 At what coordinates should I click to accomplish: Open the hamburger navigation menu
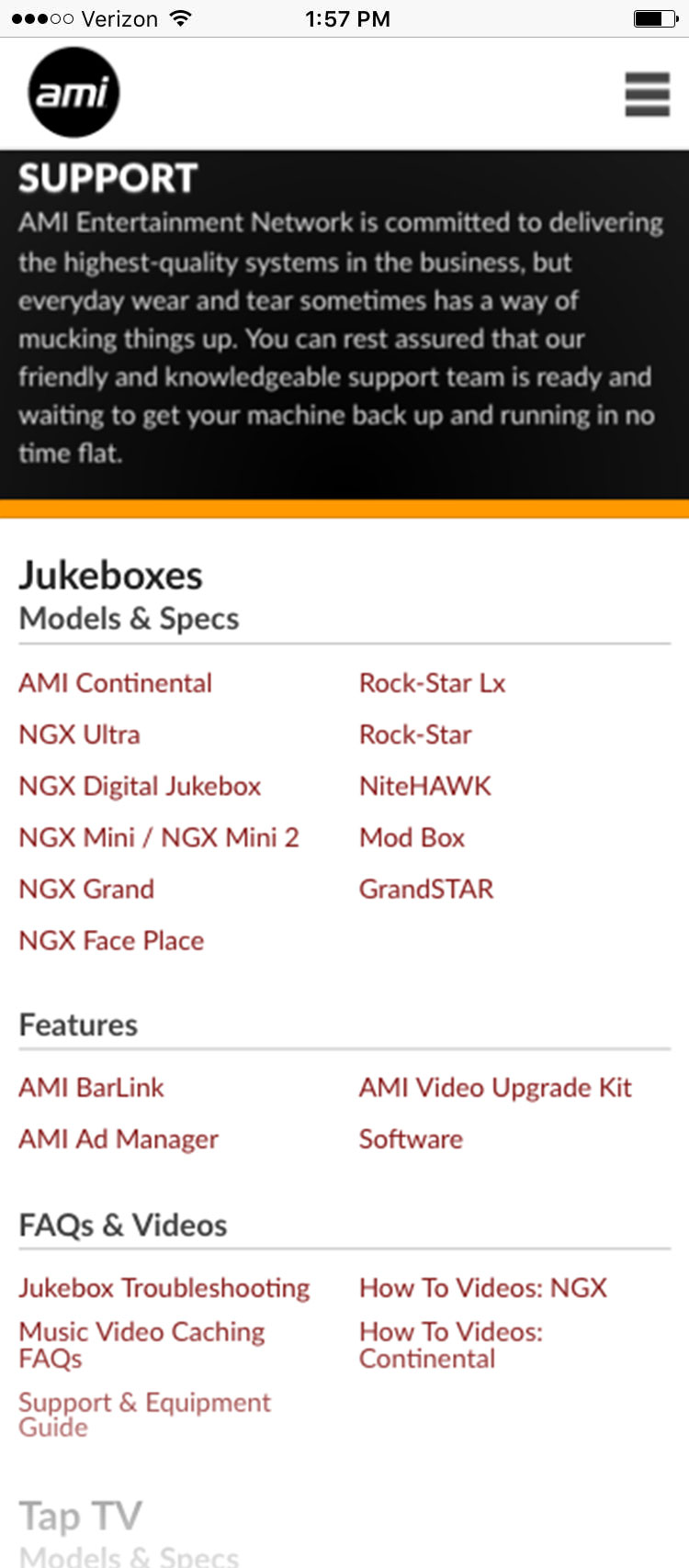click(647, 94)
